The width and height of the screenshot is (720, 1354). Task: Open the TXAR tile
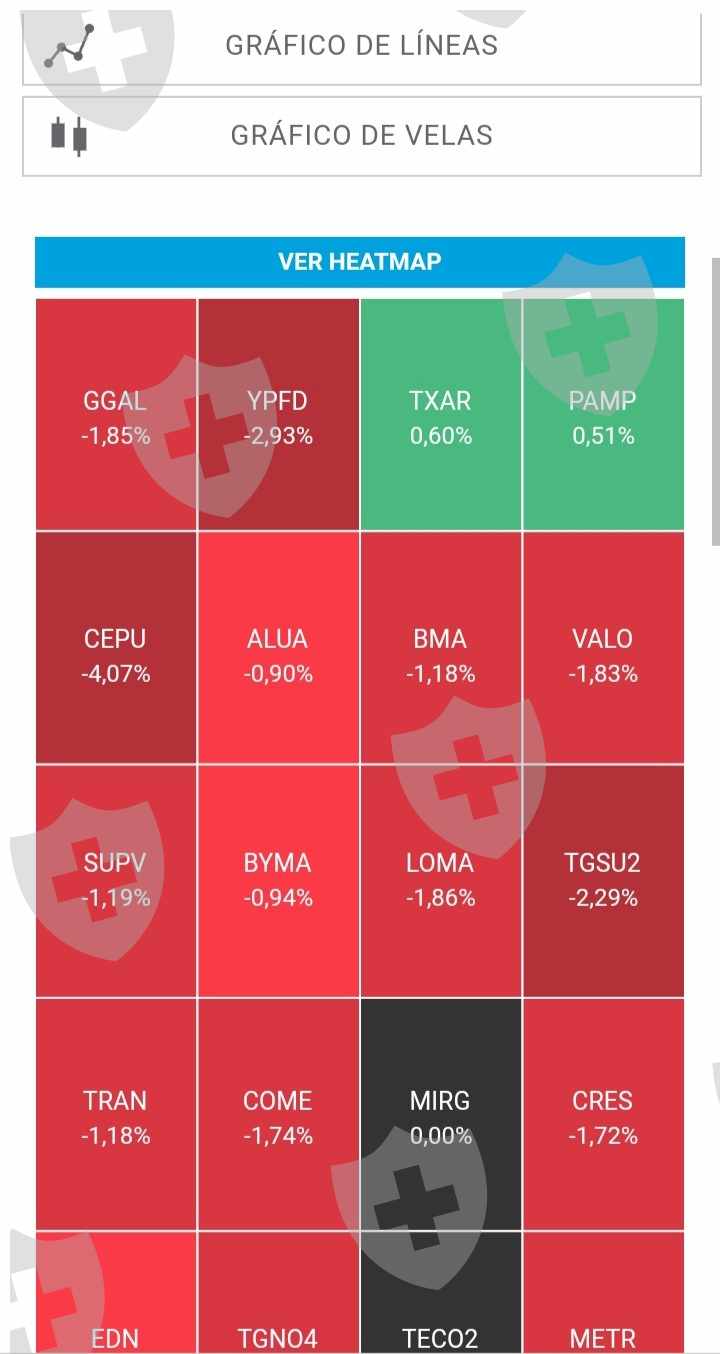click(440, 416)
